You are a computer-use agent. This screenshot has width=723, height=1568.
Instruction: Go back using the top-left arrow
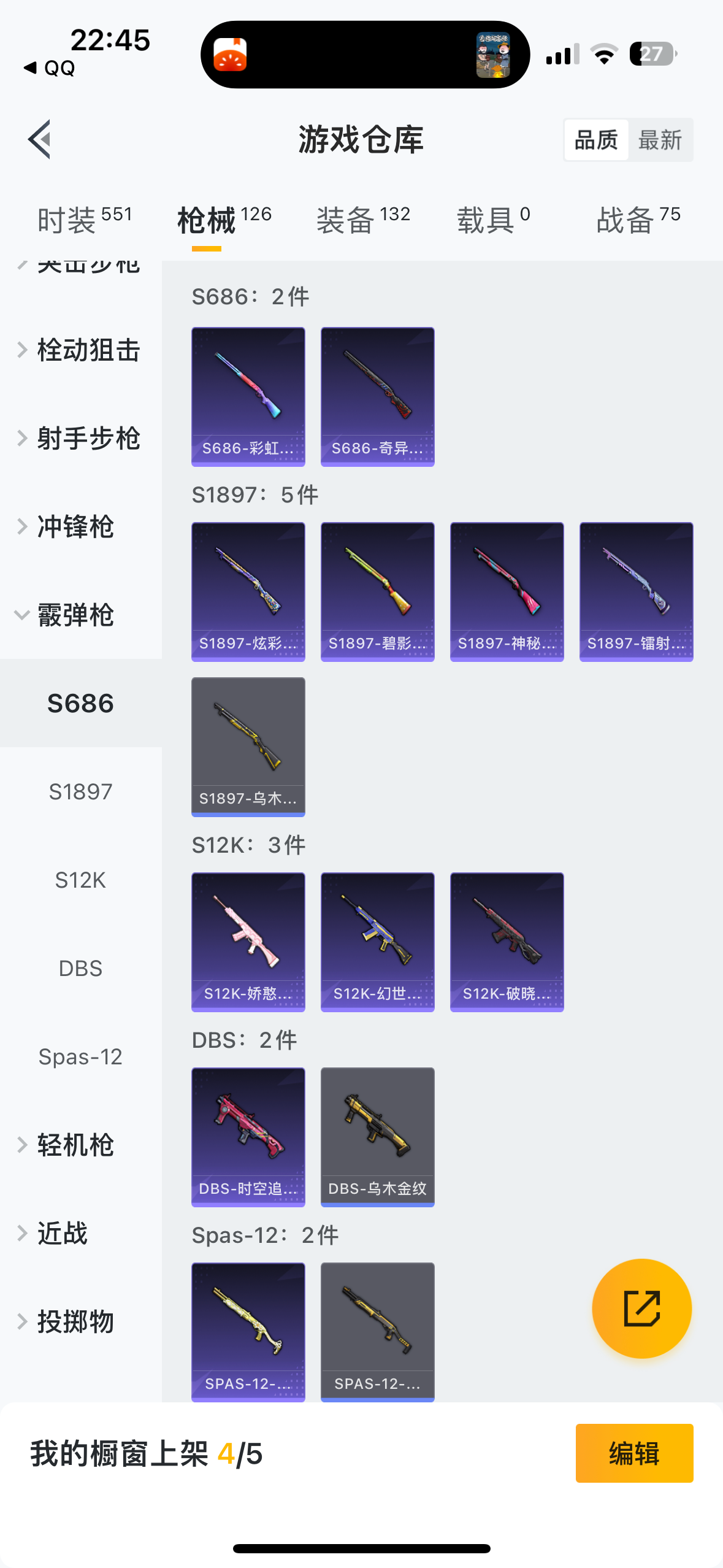coord(40,140)
